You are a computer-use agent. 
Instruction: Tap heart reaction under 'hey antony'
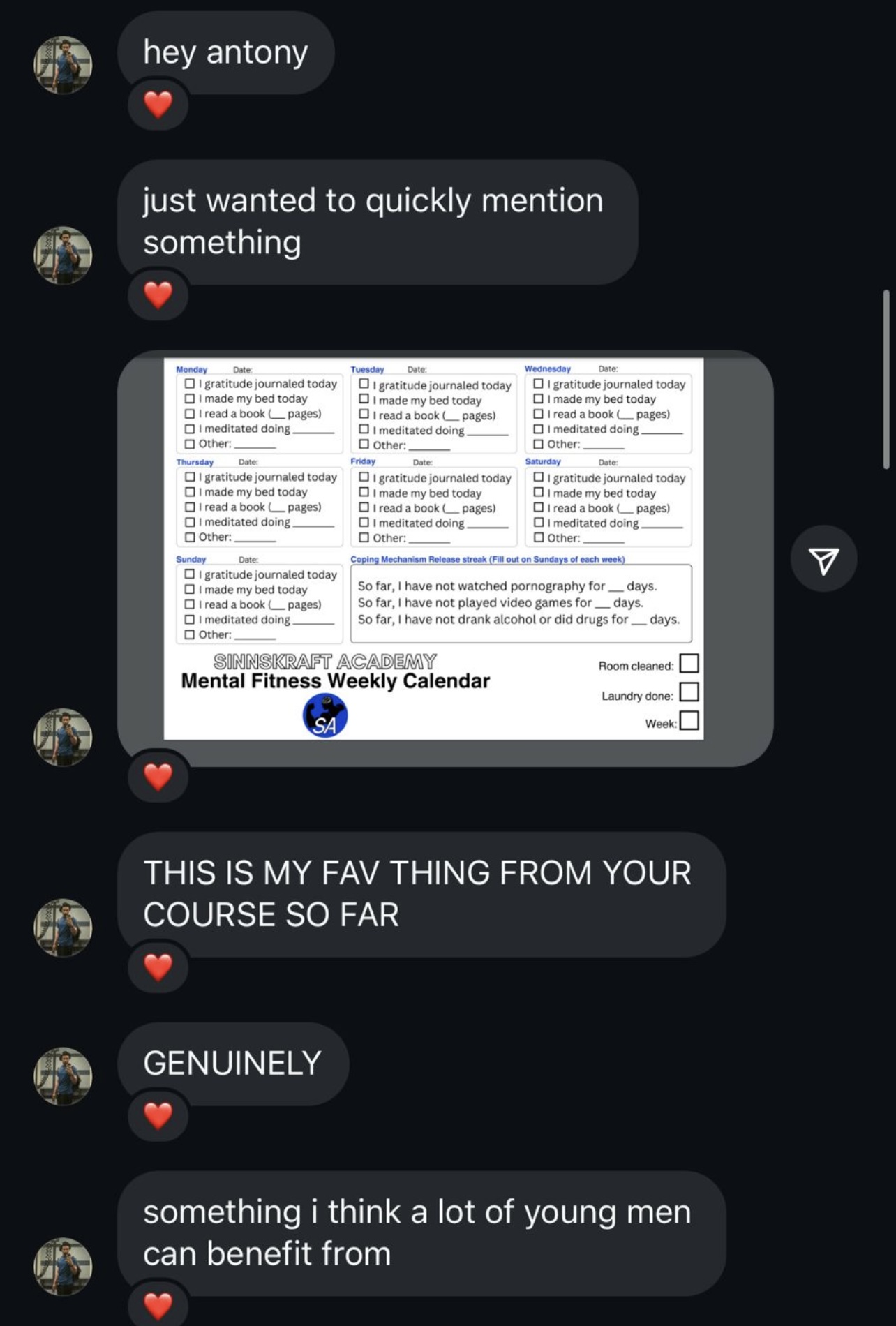coord(158,105)
